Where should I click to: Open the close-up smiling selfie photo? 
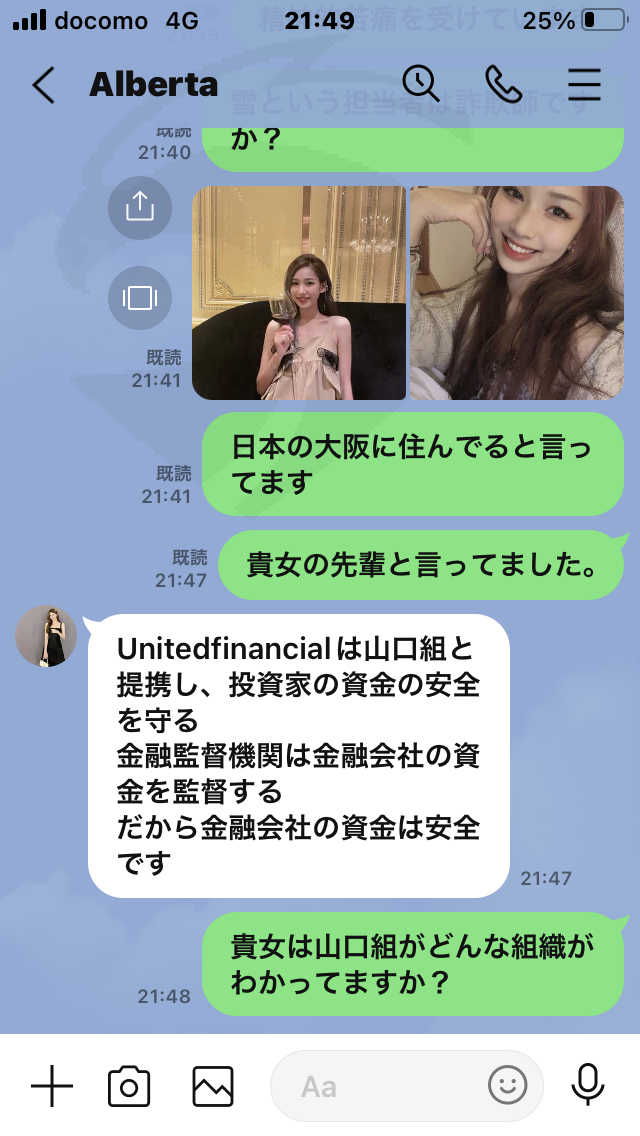(x=517, y=293)
